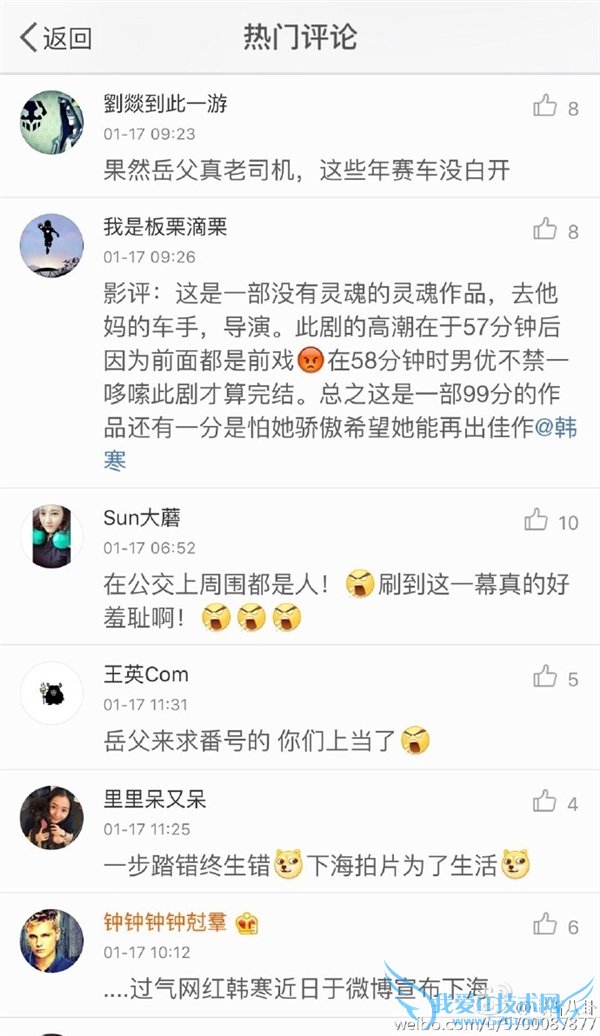Image resolution: width=600 pixels, height=1036 pixels.
Task: Like the comment by 里里呆又呆
Action: click(x=546, y=801)
